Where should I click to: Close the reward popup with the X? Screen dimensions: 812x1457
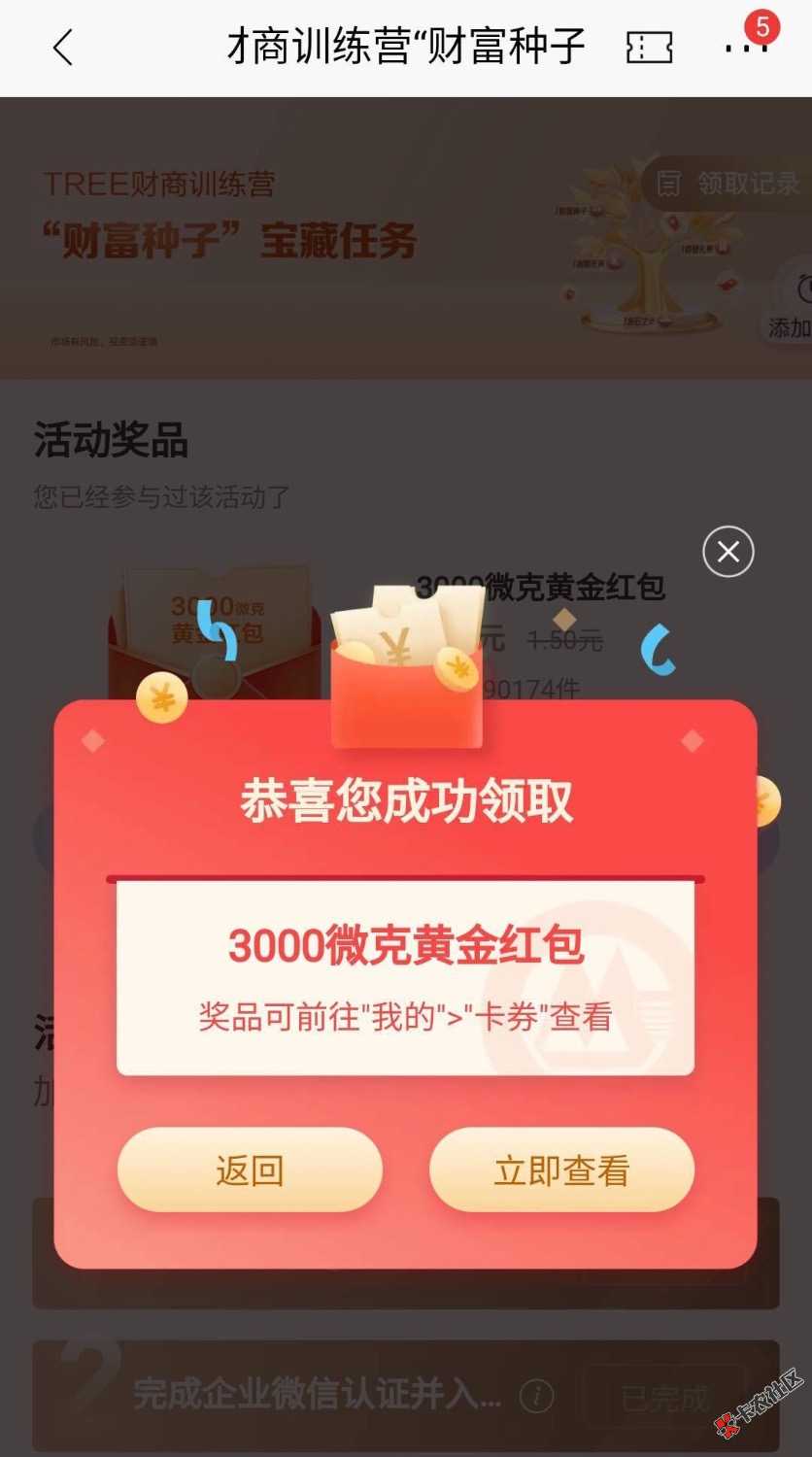click(x=727, y=552)
